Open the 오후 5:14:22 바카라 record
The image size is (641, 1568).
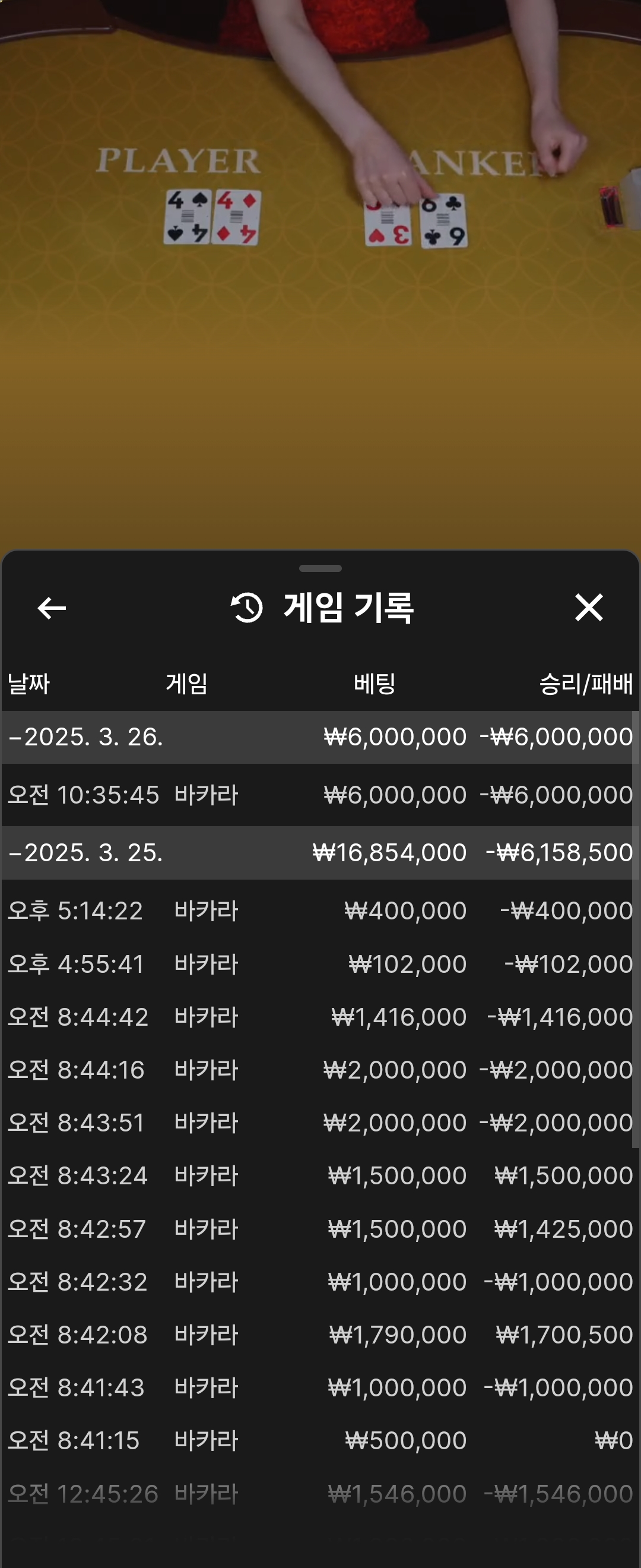[x=319, y=911]
